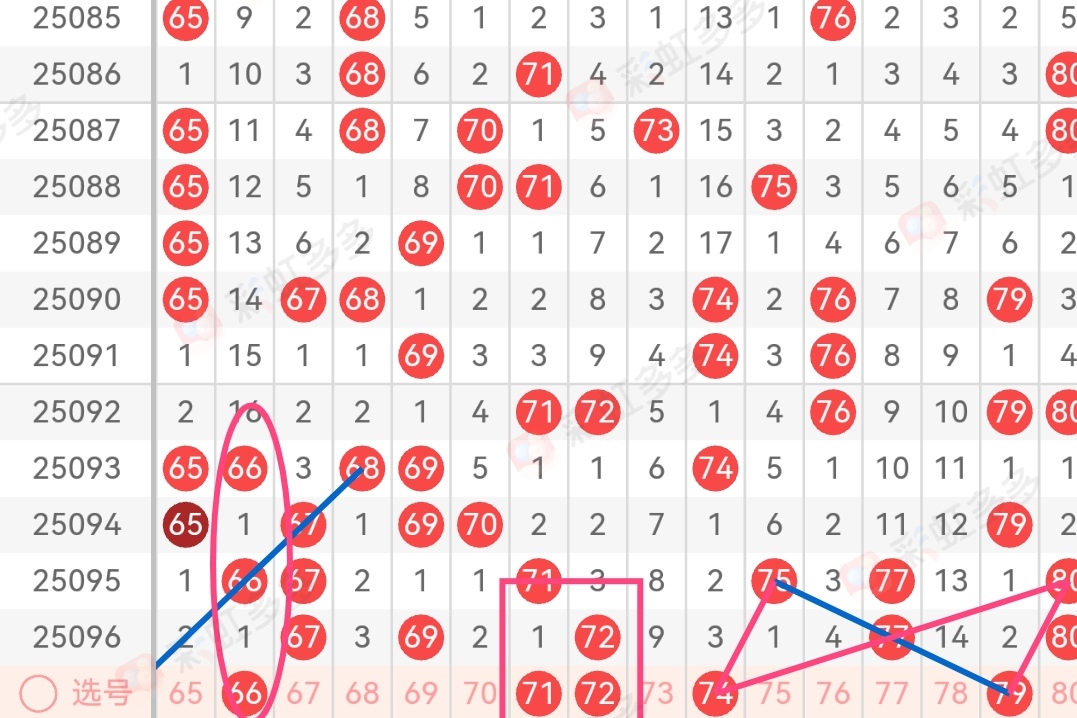Select number 75 in the 选号 row
1077x718 pixels.
tap(775, 693)
